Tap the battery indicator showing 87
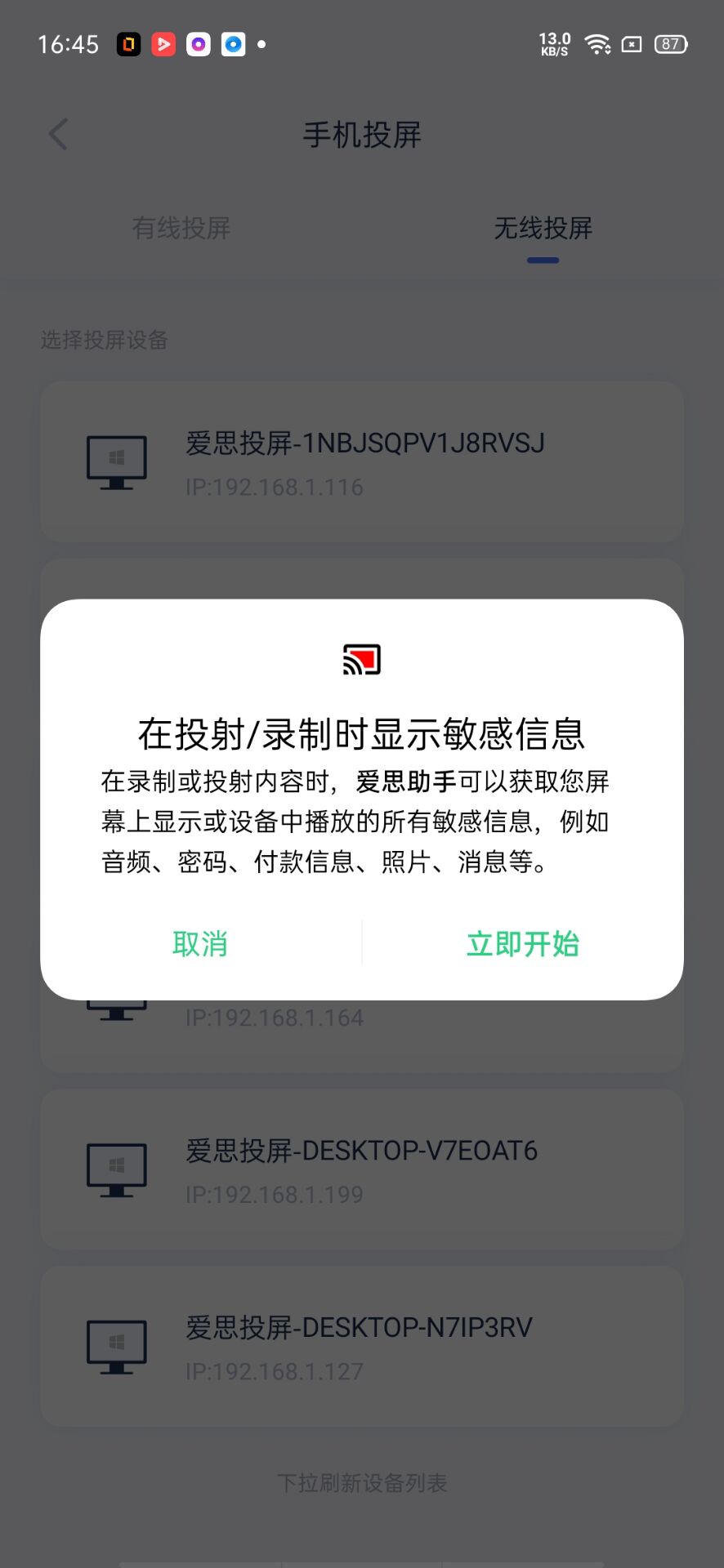724x1568 pixels. click(670, 45)
